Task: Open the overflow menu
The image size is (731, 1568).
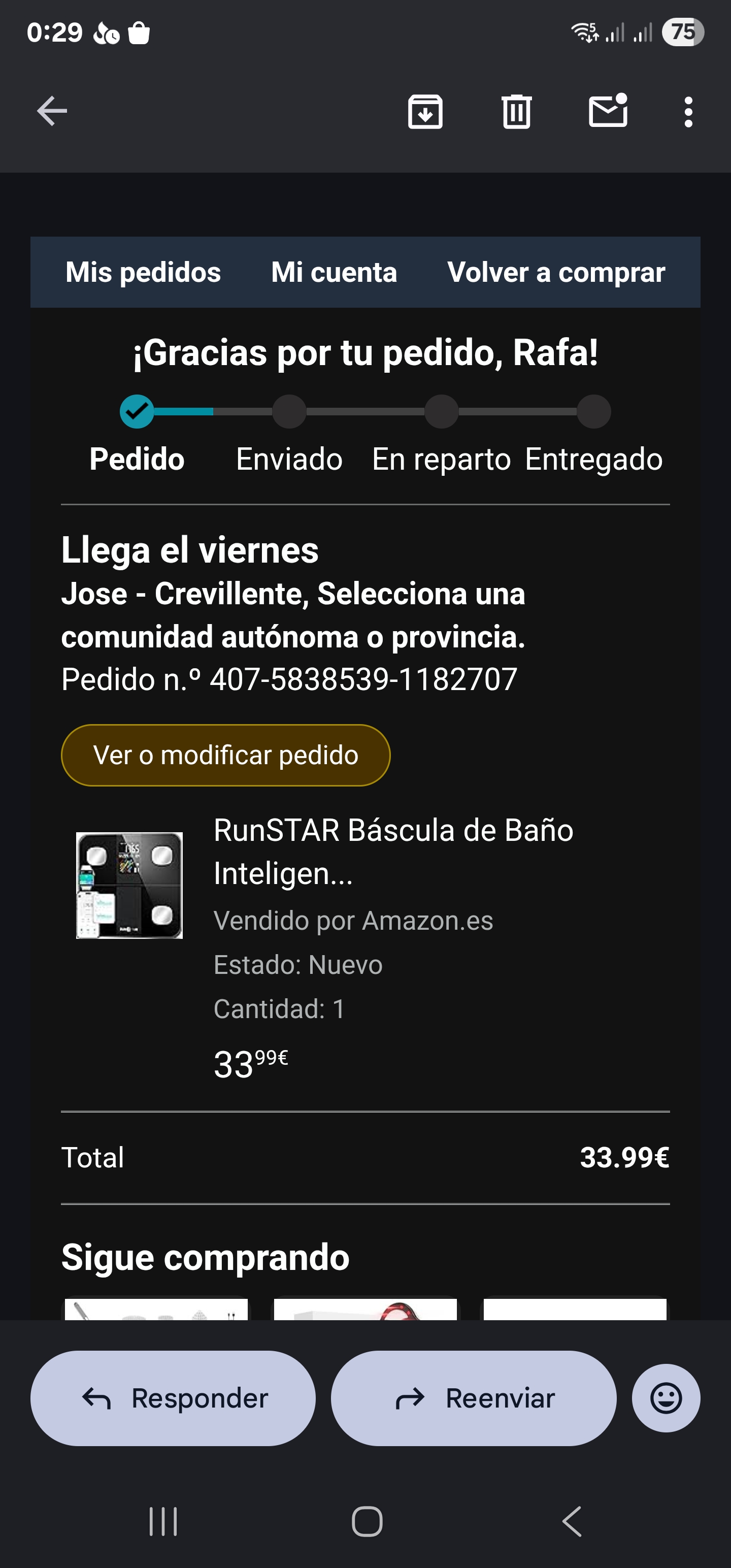Action: 688,111
